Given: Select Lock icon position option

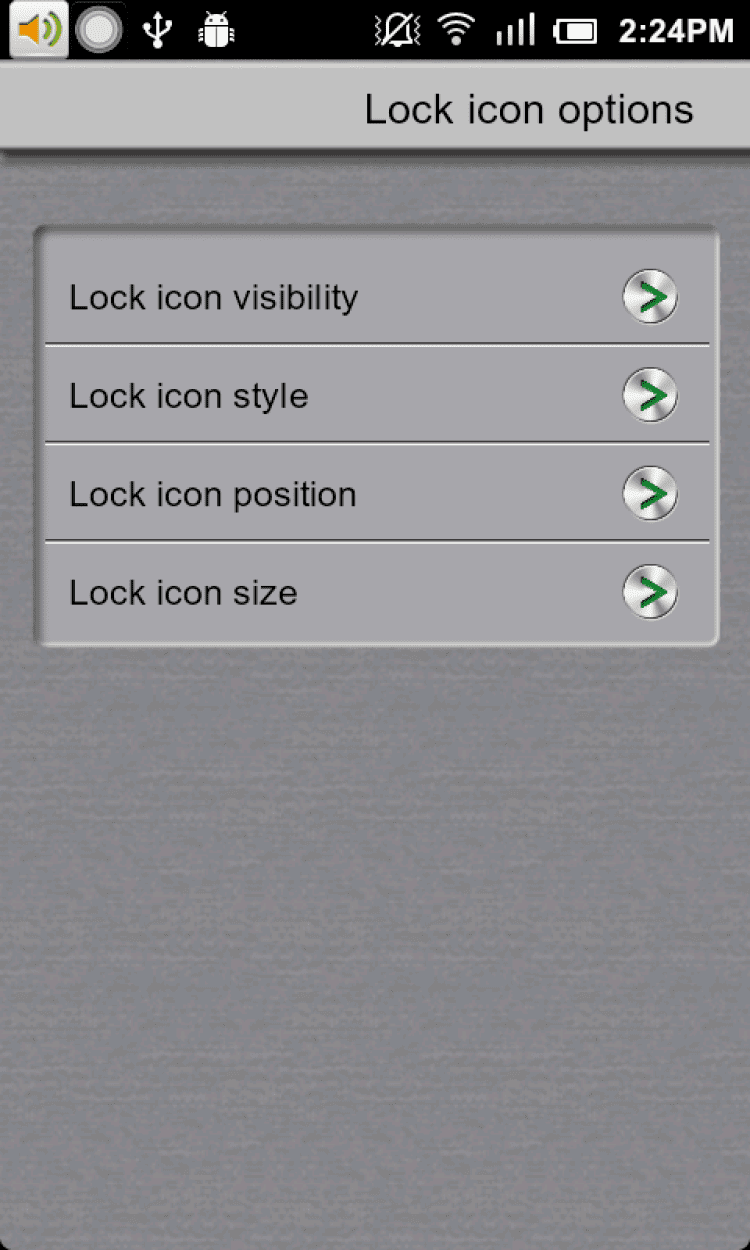Looking at the screenshot, I should [x=376, y=493].
